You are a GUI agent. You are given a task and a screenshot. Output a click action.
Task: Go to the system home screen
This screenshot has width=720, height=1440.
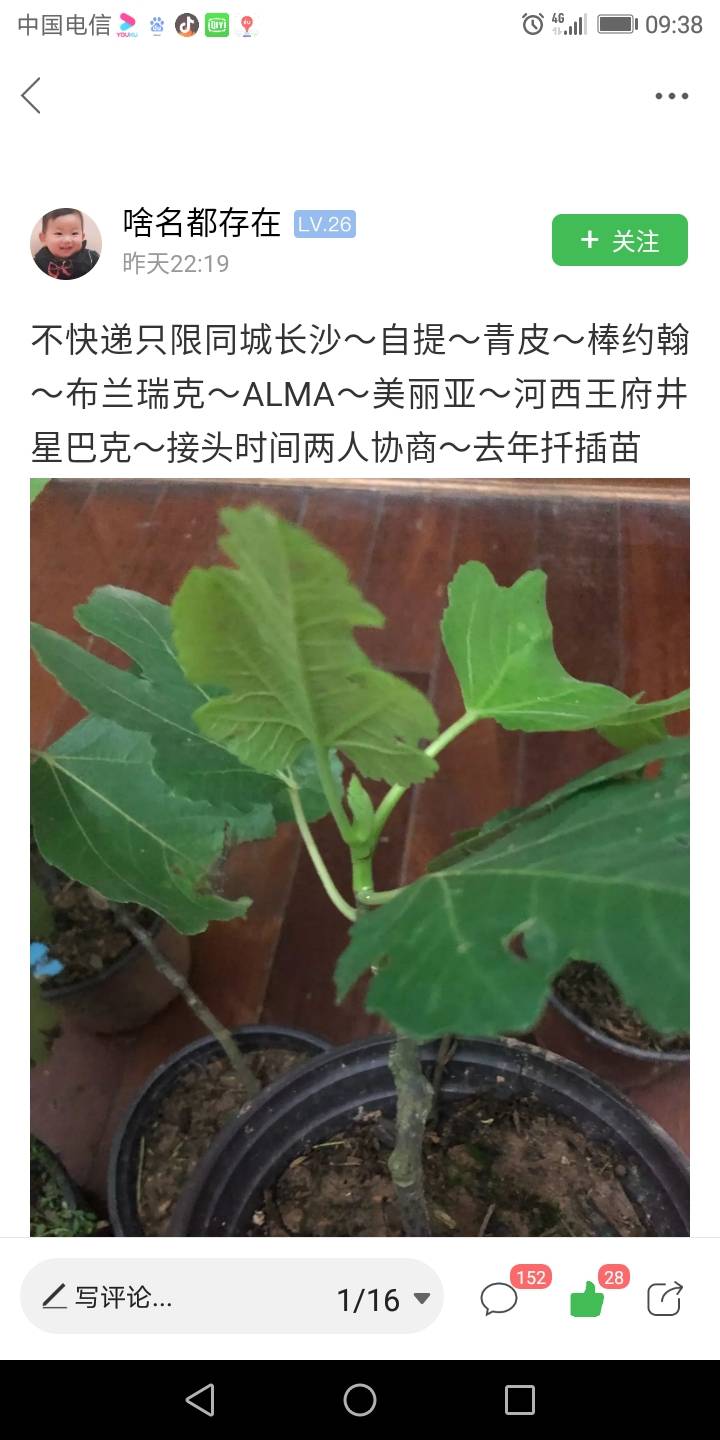coord(360,1400)
